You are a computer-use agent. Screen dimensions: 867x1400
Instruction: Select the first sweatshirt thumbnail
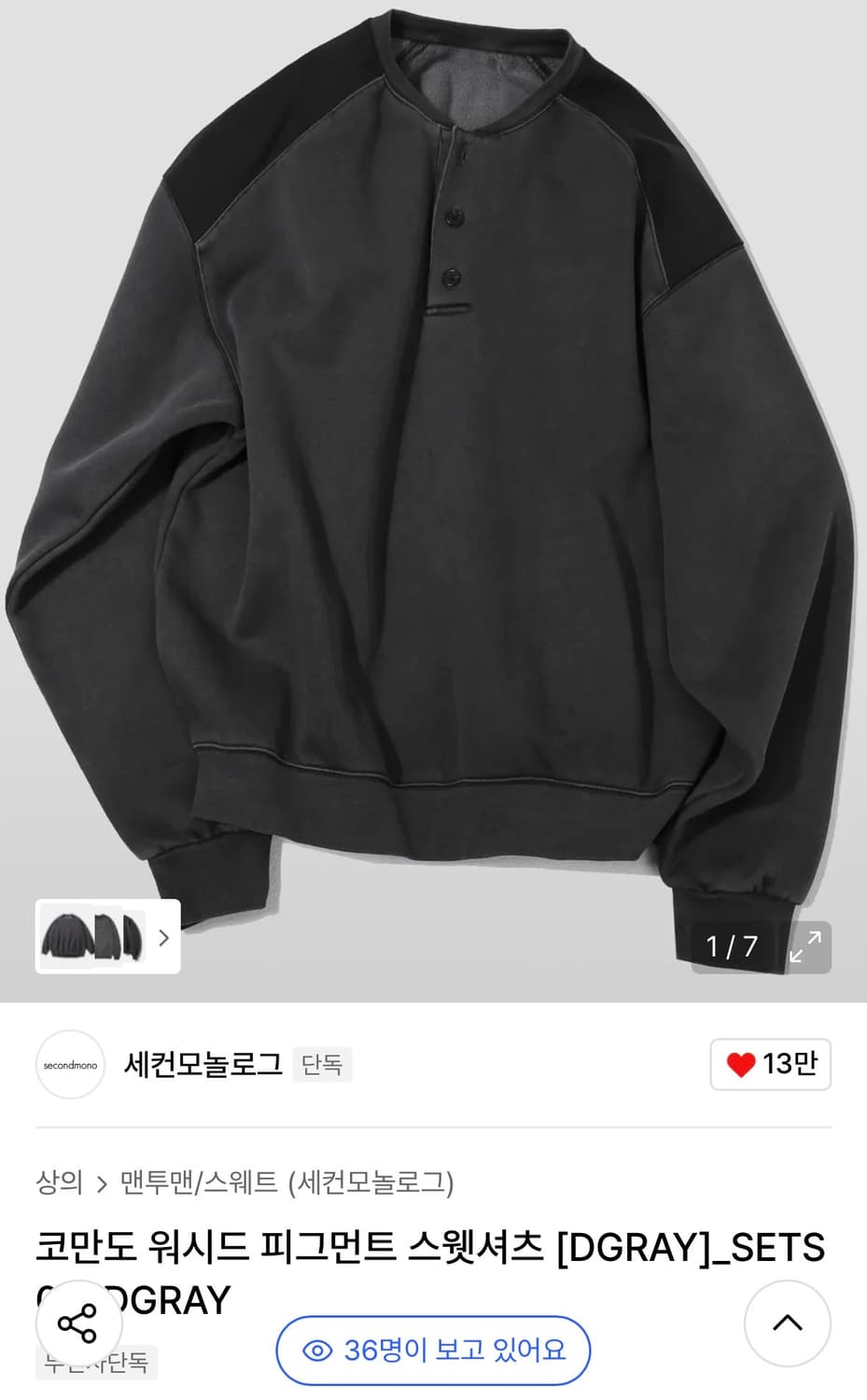click(x=67, y=937)
